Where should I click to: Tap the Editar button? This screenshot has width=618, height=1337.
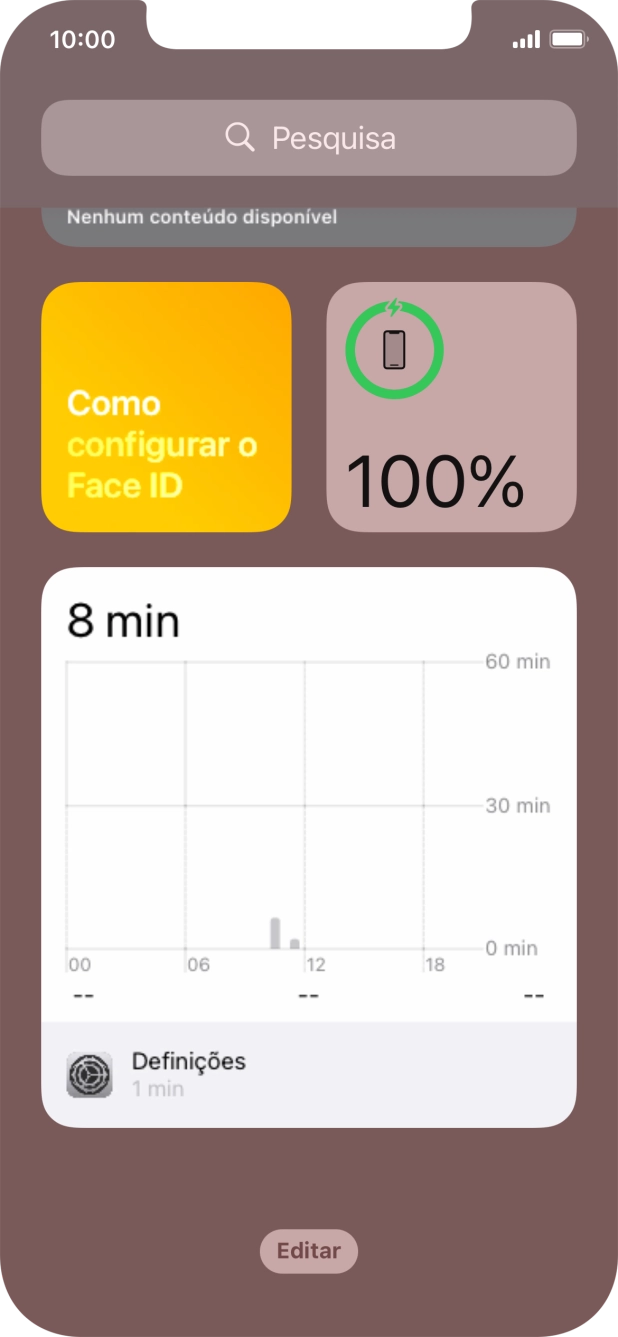(308, 1251)
